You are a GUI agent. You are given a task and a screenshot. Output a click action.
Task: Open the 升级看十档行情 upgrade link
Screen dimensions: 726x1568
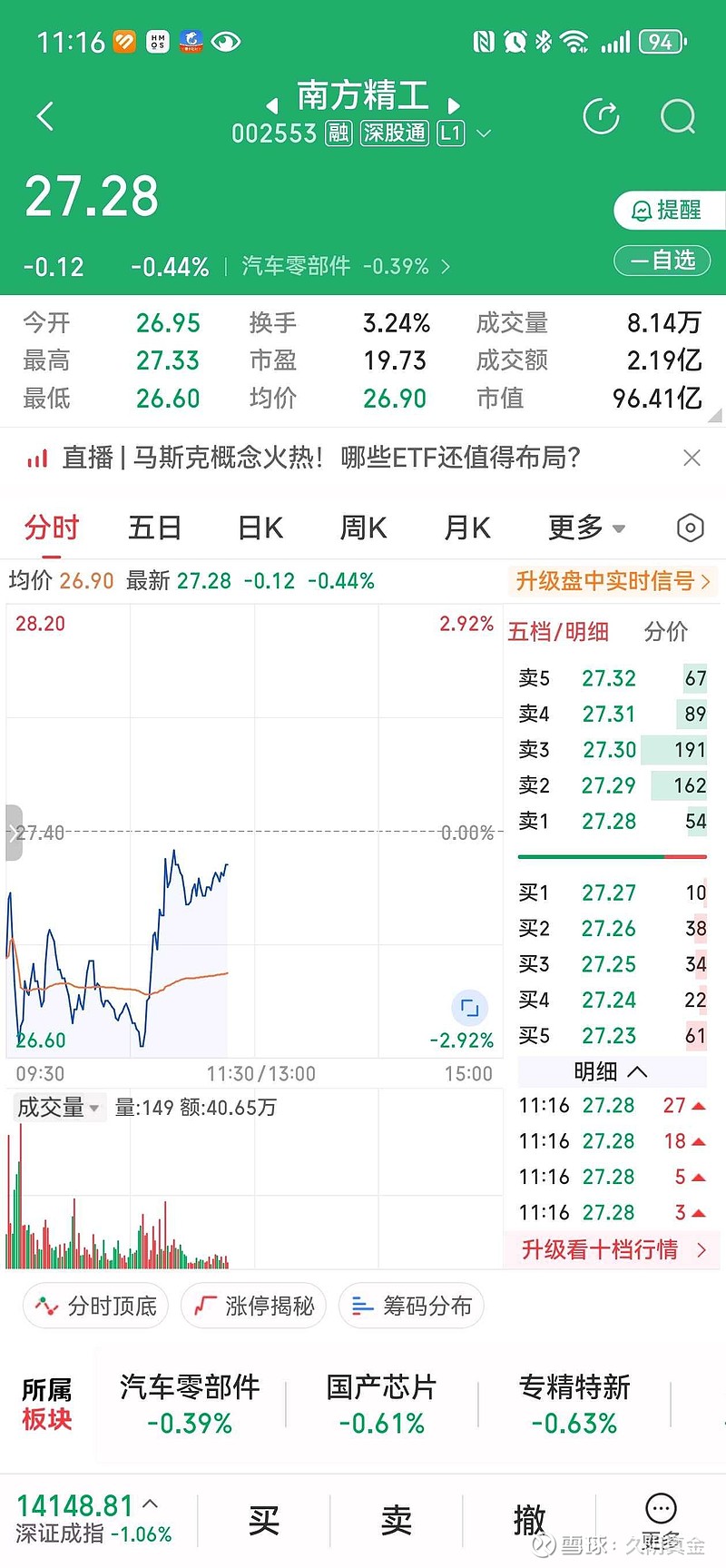click(611, 1249)
